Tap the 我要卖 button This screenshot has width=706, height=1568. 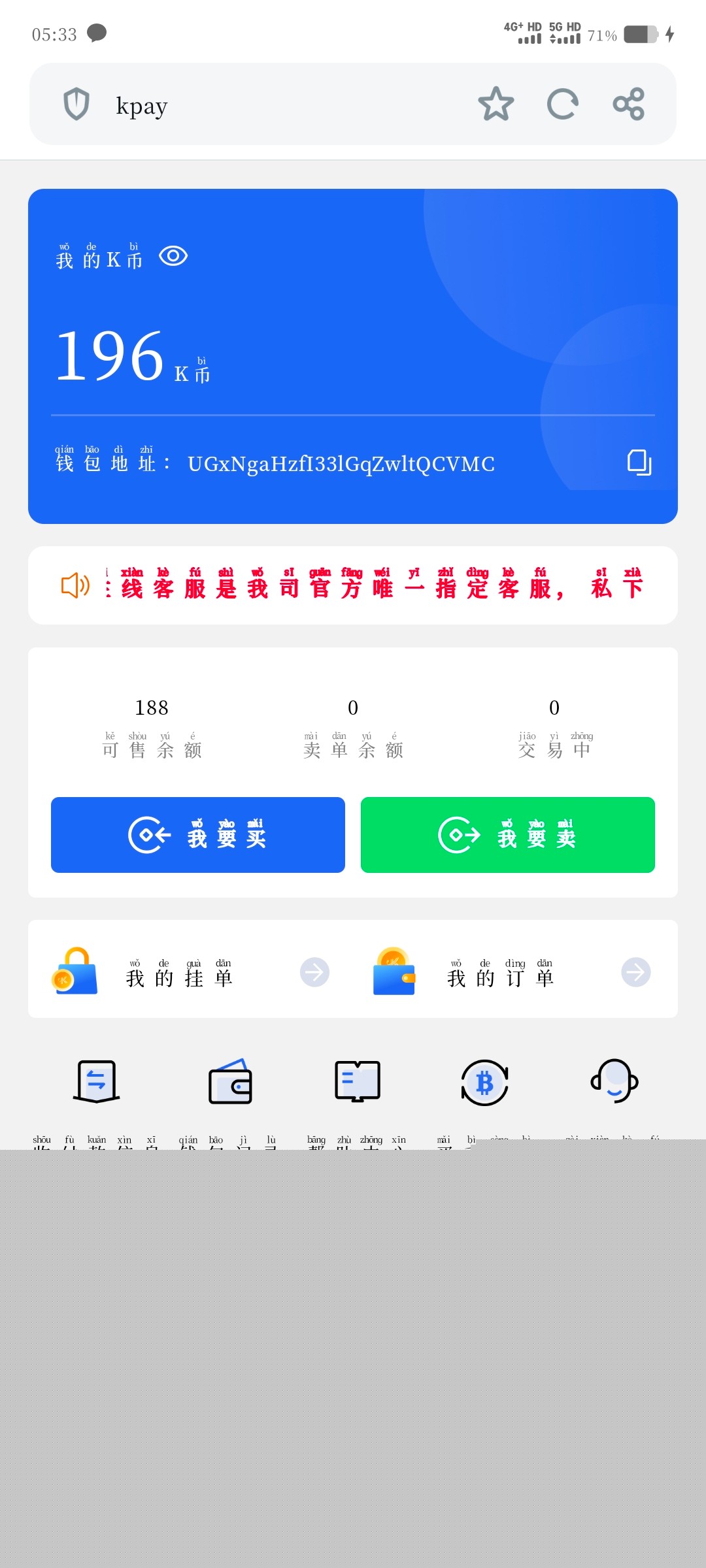507,835
